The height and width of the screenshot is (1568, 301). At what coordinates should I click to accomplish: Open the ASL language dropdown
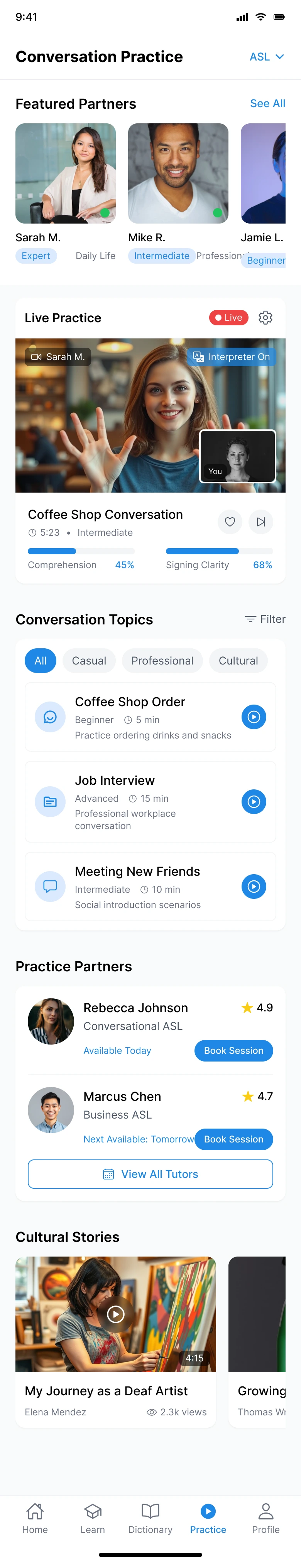coord(266,57)
